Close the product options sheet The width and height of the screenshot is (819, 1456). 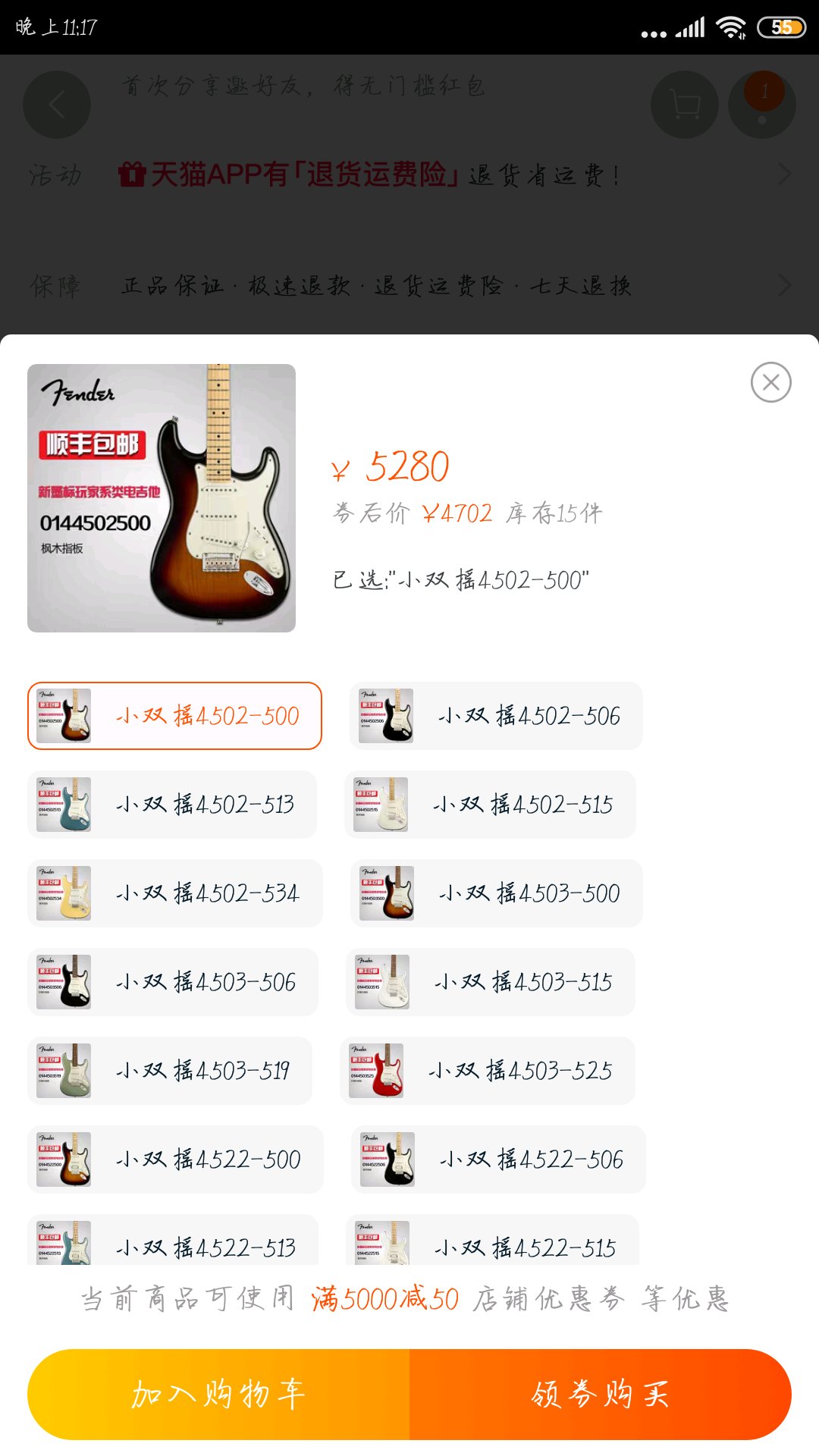770,382
